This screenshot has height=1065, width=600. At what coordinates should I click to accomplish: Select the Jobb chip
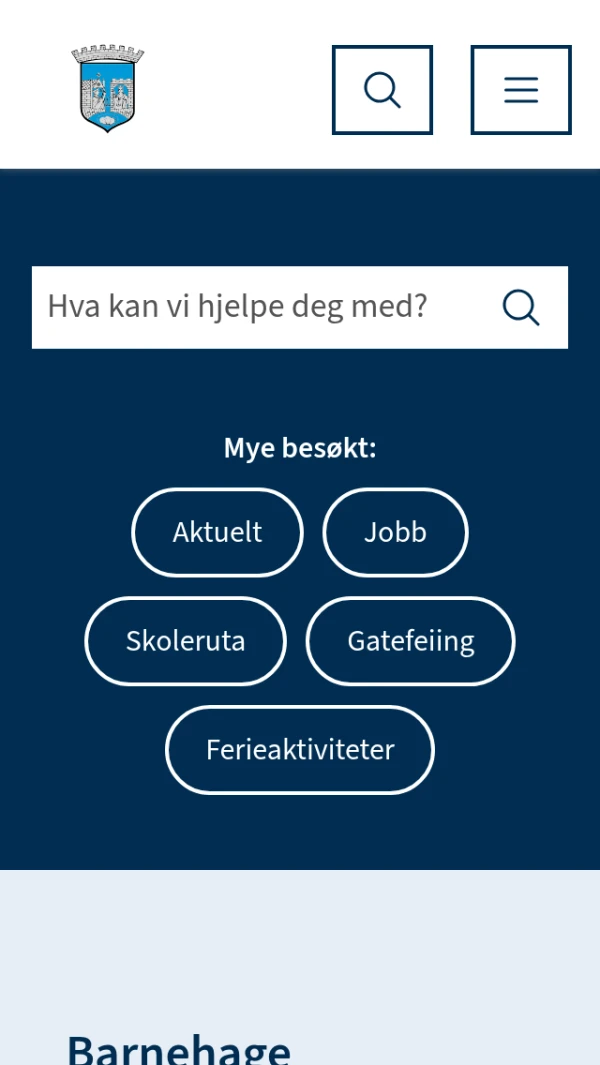coord(395,532)
